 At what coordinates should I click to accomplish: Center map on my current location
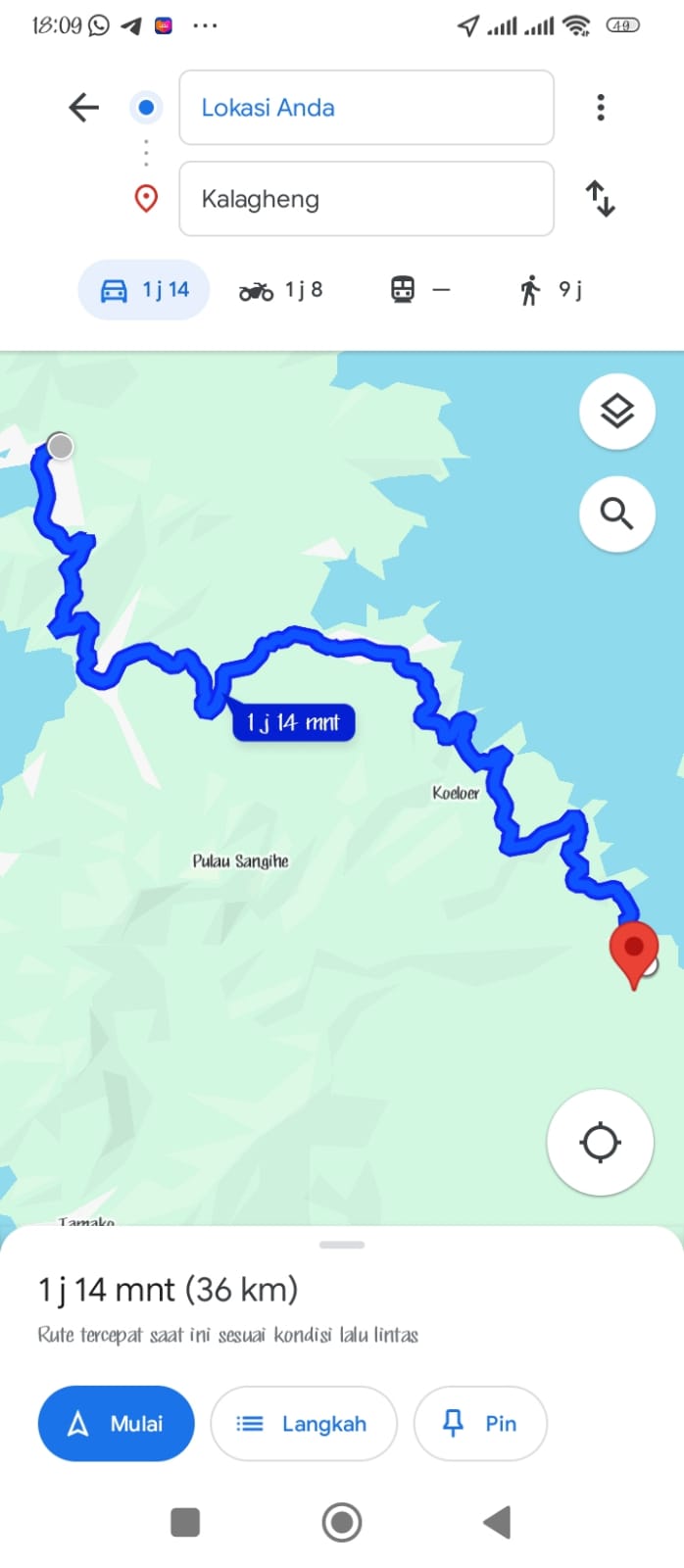click(600, 1142)
